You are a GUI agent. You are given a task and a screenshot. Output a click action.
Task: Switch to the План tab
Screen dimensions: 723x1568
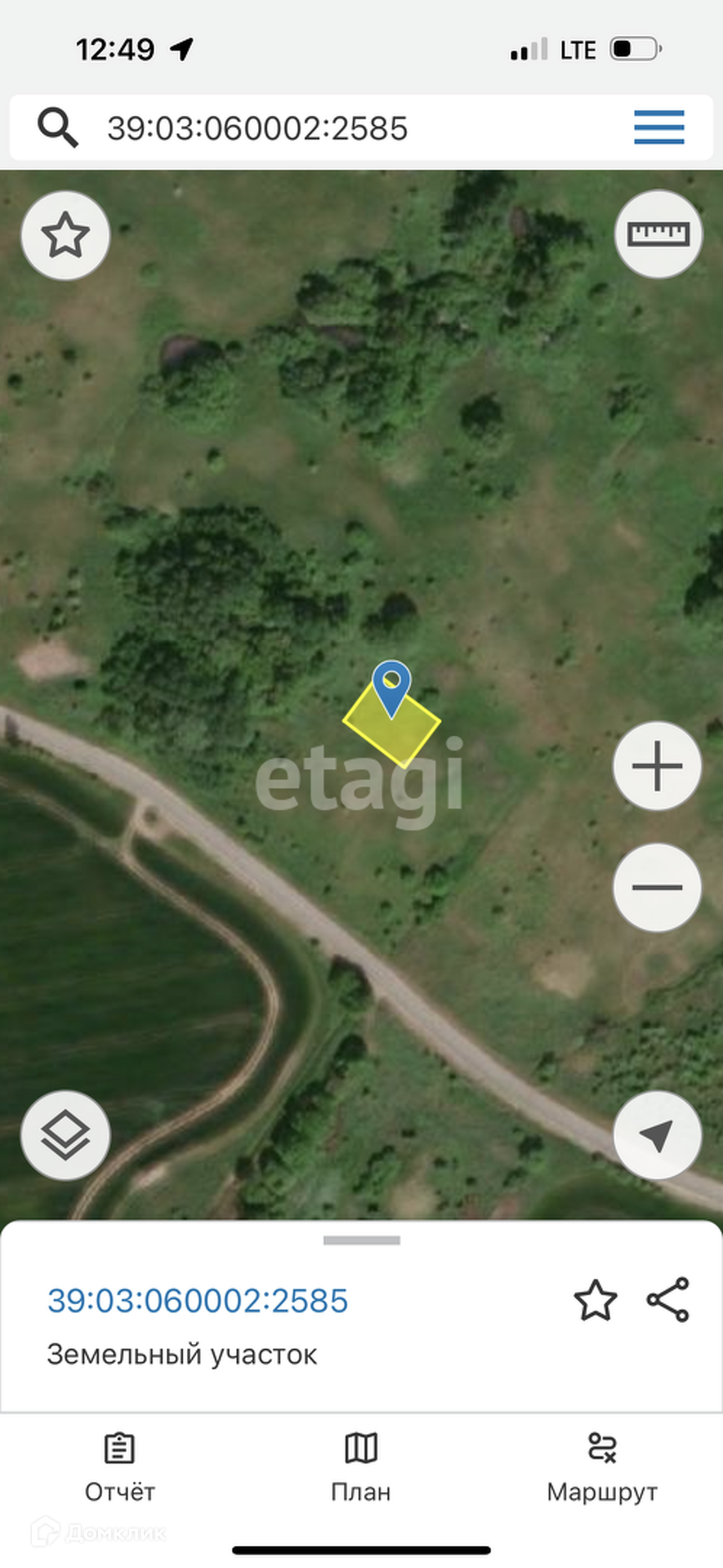(x=361, y=1468)
